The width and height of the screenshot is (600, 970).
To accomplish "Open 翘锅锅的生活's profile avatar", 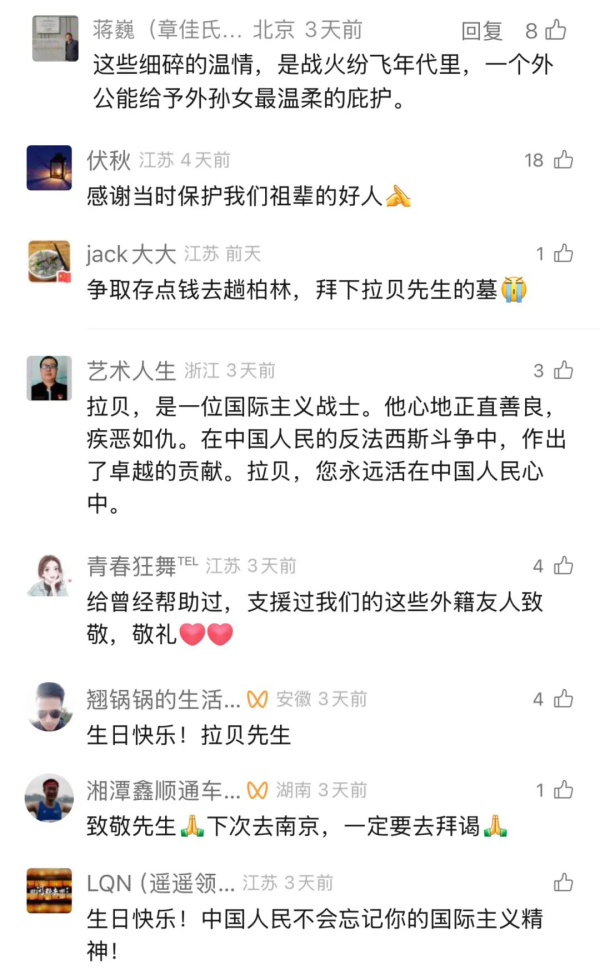I will 49,706.
